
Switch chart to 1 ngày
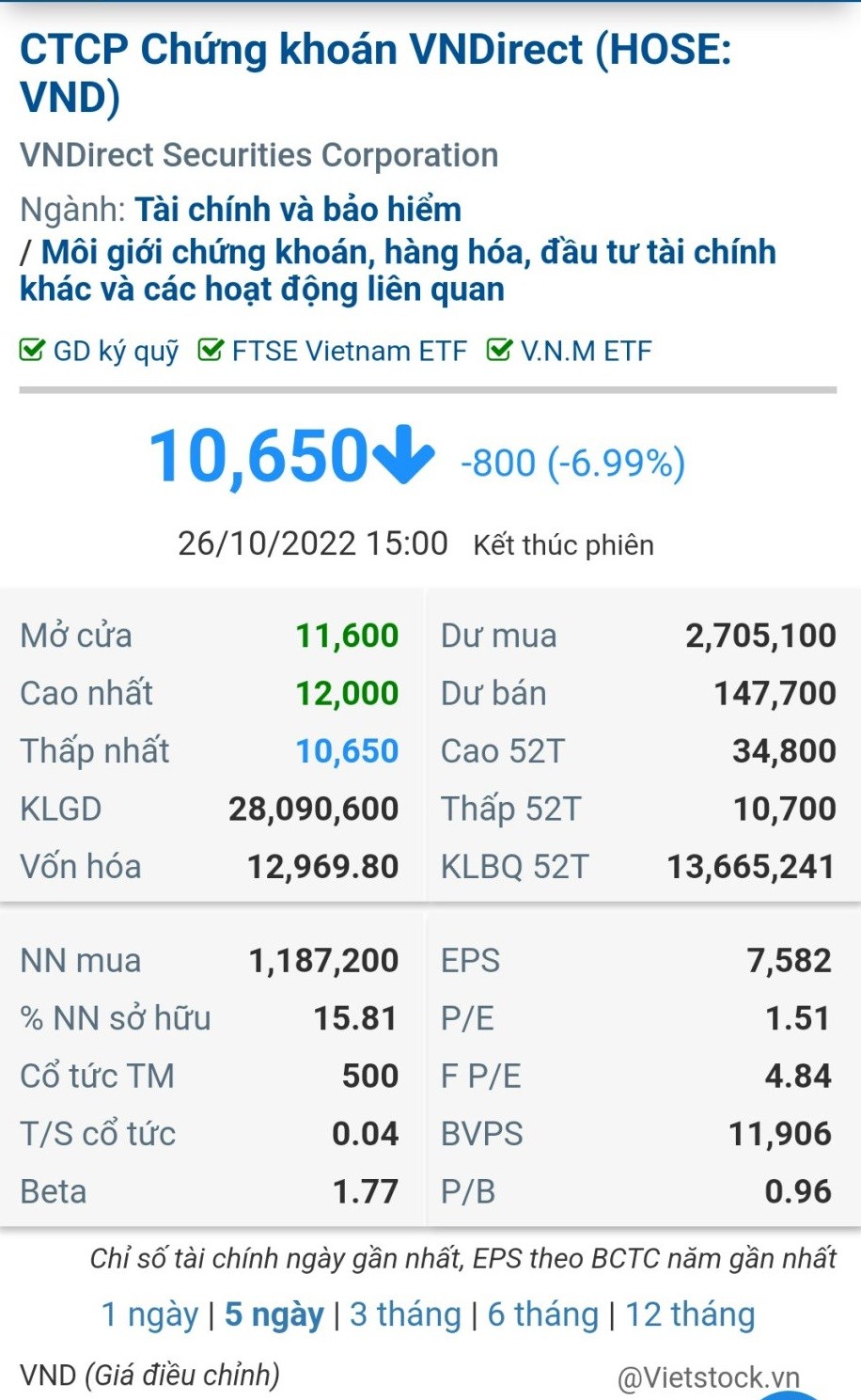[x=149, y=1313]
